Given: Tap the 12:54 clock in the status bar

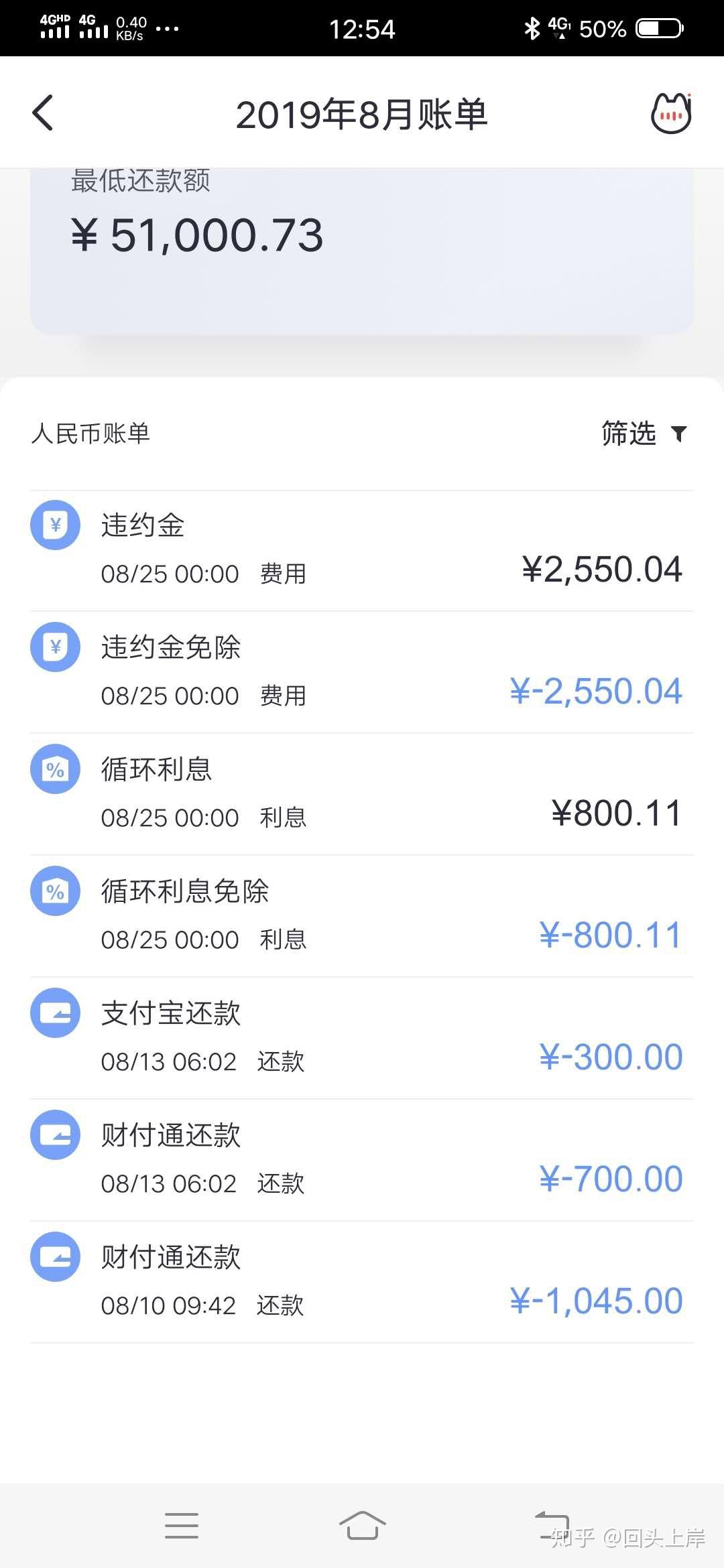Looking at the screenshot, I should pyautogui.click(x=362, y=28).
